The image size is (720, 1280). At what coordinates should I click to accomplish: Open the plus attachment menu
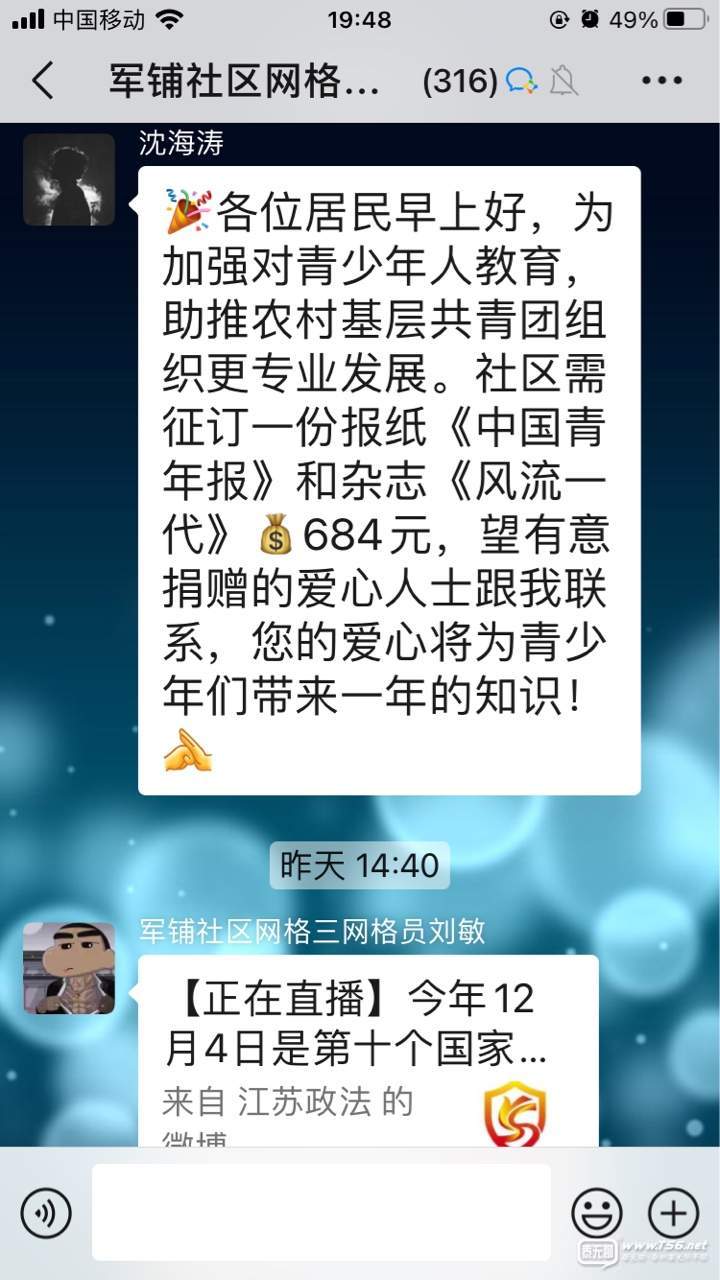pos(673,1214)
